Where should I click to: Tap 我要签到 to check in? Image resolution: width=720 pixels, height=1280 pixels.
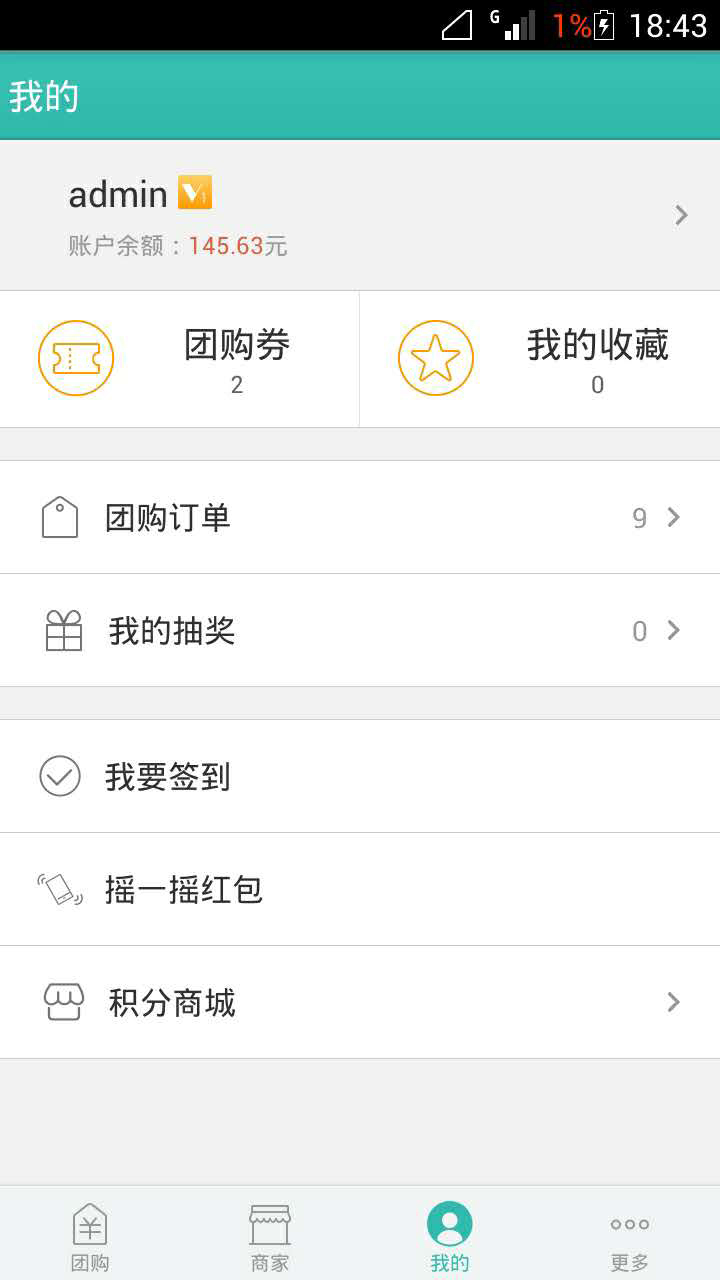pos(360,776)
